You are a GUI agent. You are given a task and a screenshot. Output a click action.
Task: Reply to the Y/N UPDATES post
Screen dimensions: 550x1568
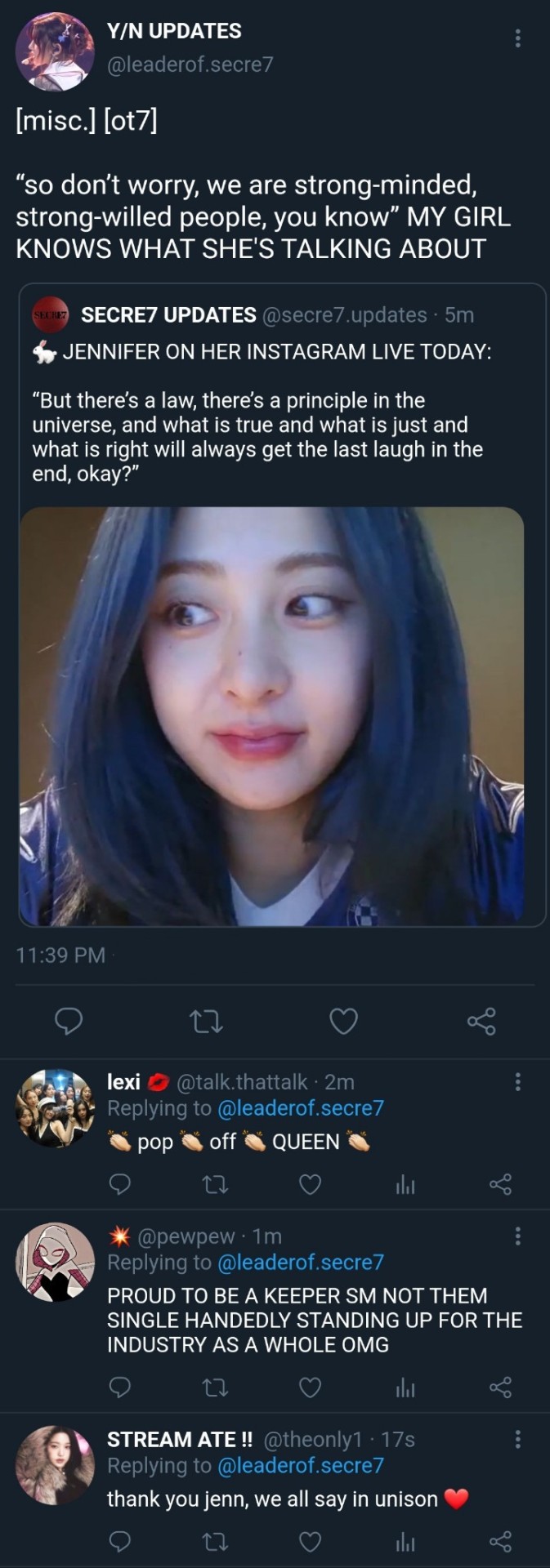pos(69,1021)
